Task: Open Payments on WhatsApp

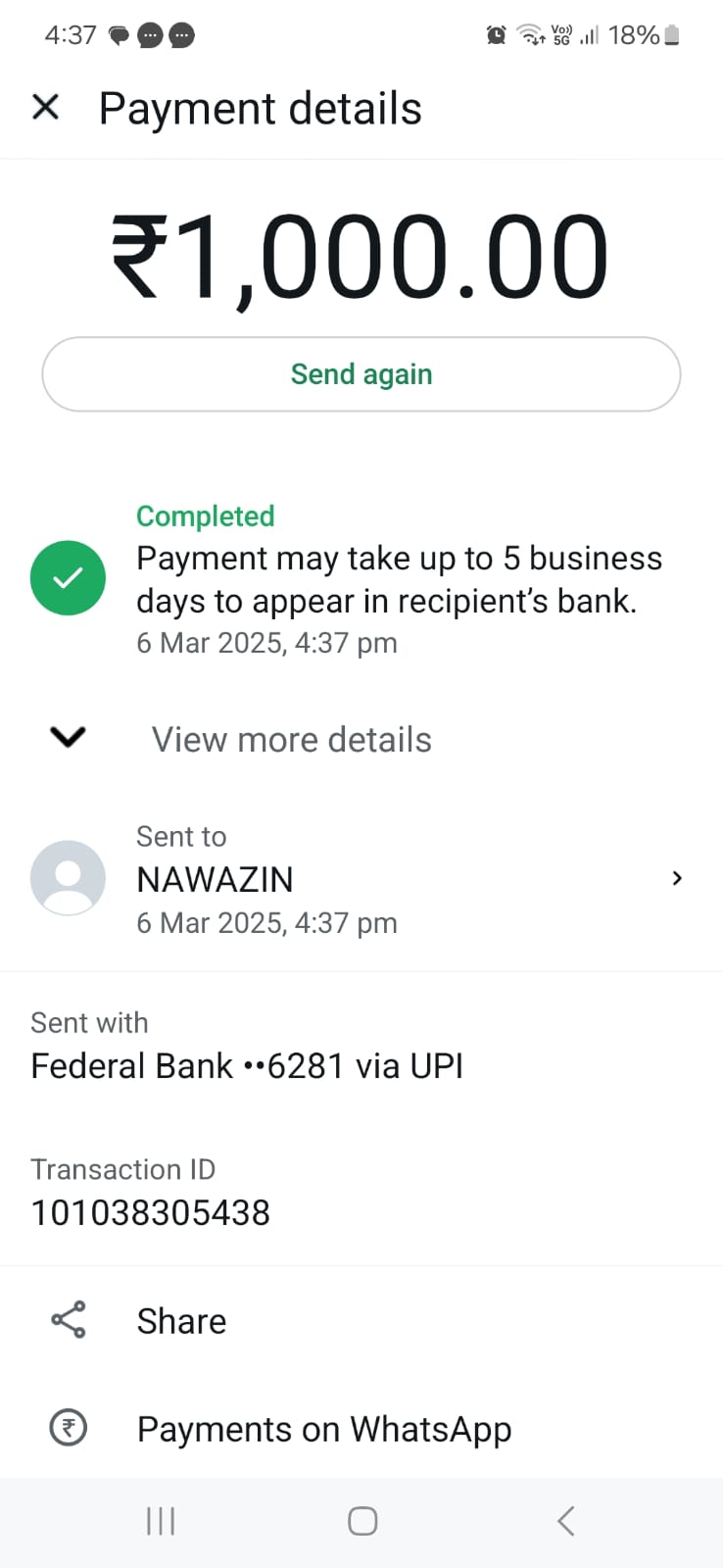Action: 323,1429
